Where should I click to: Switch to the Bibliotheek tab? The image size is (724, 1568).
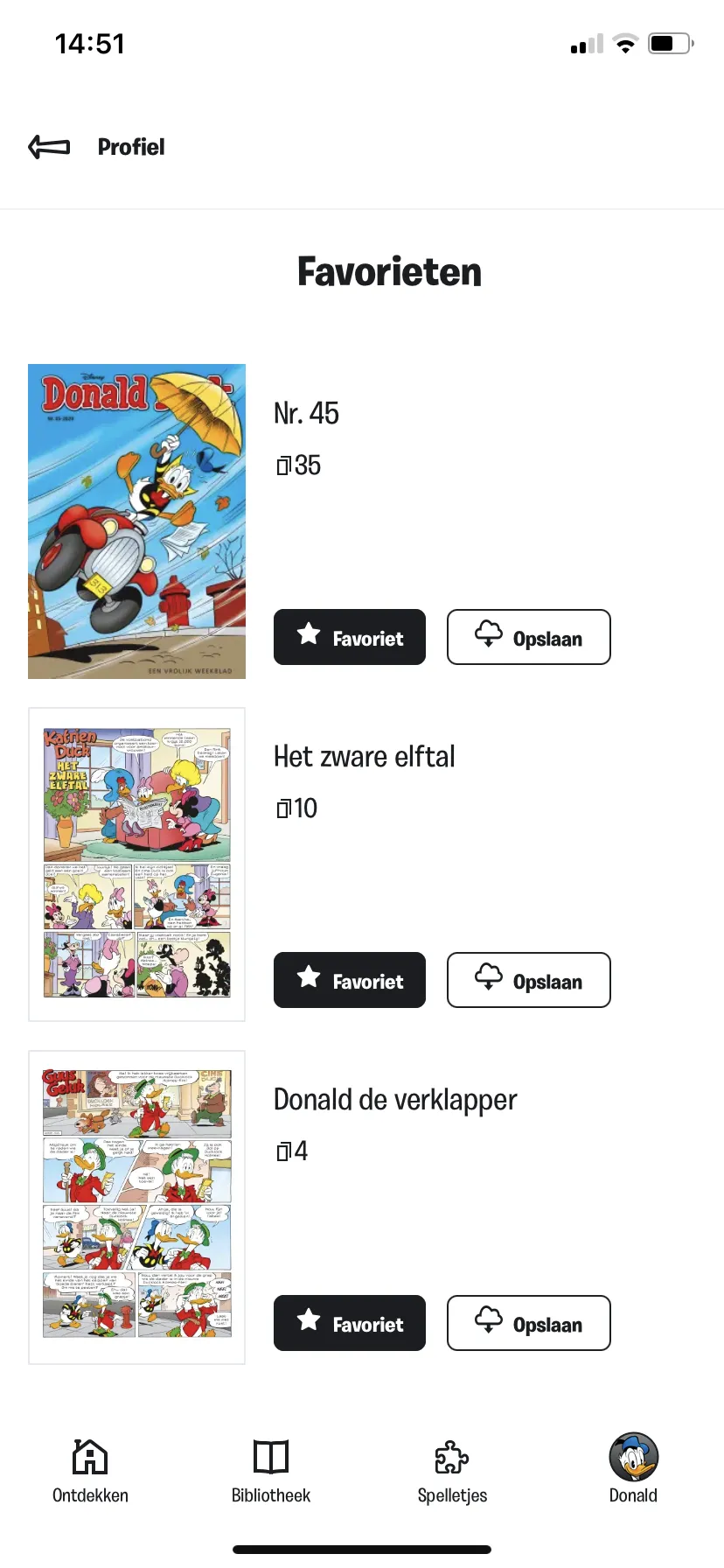(x=271, y=1472)
